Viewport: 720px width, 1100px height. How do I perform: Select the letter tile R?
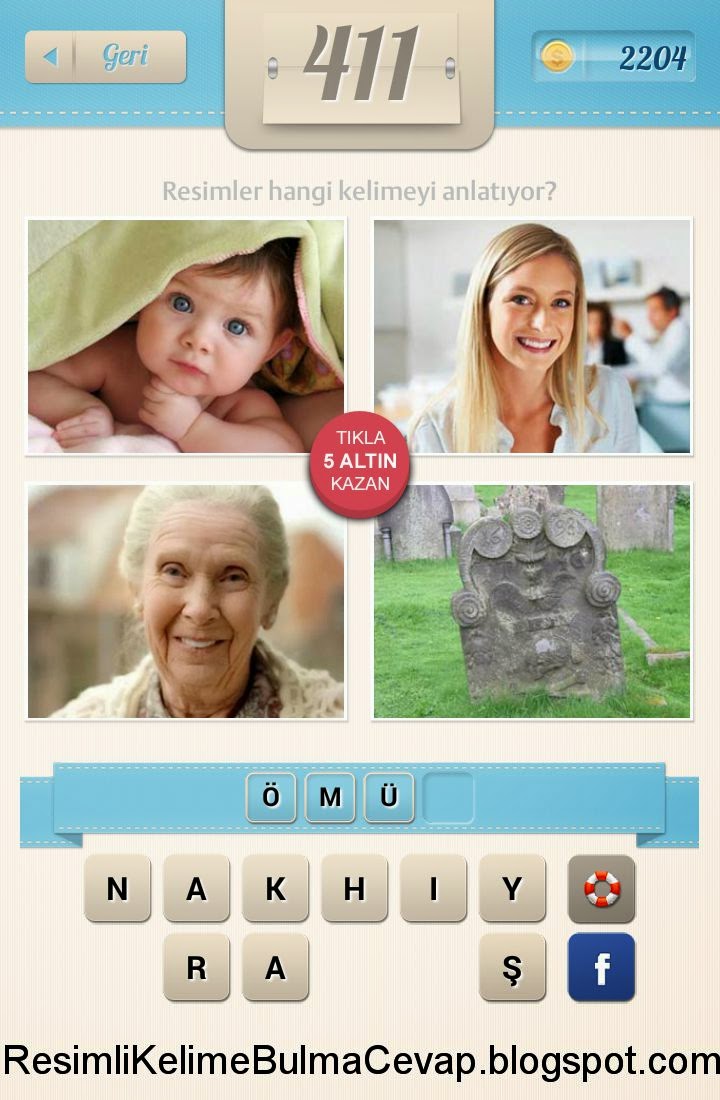click(196, 967)
